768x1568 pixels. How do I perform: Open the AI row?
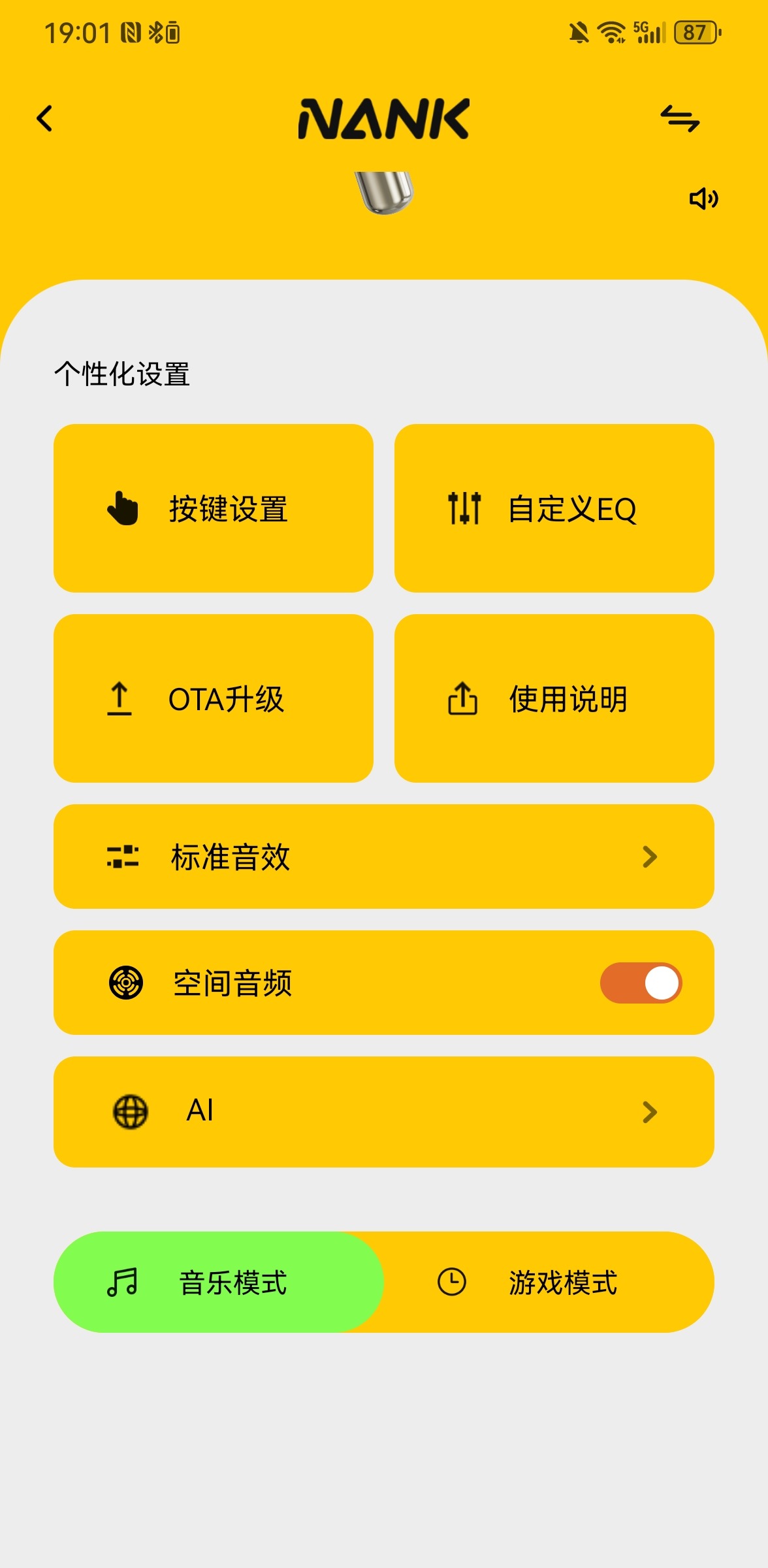pos(384,1111)
